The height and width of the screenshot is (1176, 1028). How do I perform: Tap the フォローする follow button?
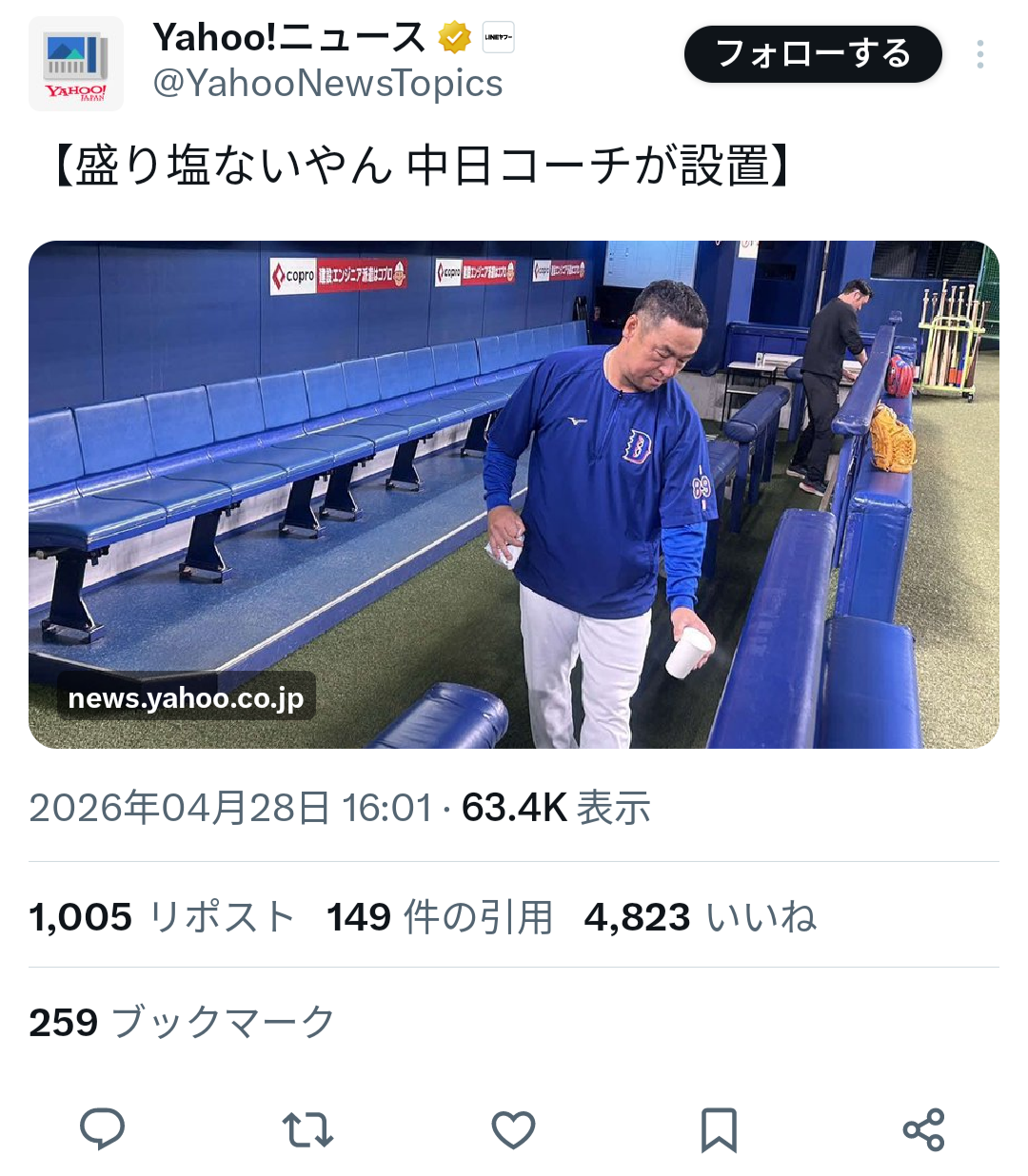point(812,54)
